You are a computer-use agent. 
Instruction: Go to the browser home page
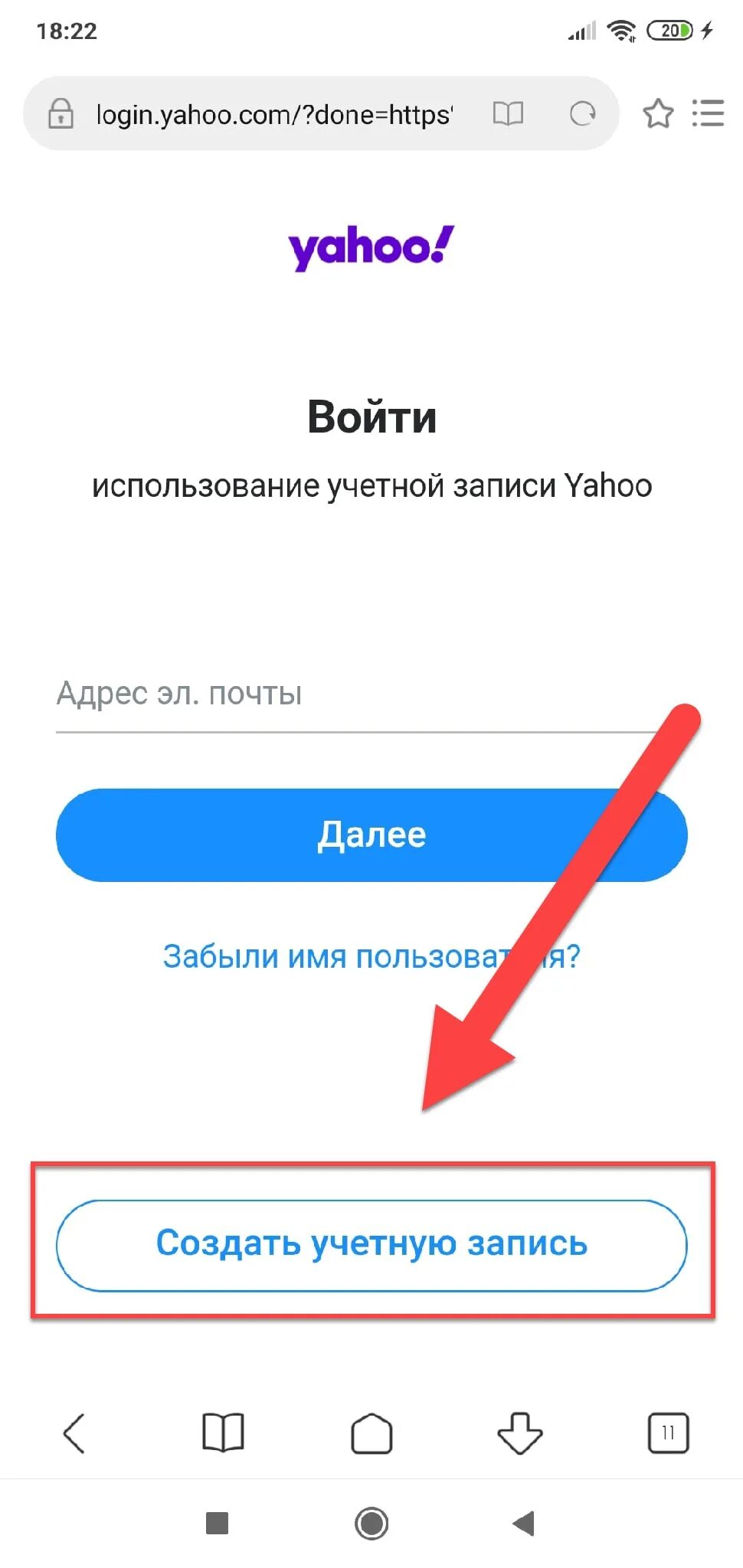click(371, 1432)
